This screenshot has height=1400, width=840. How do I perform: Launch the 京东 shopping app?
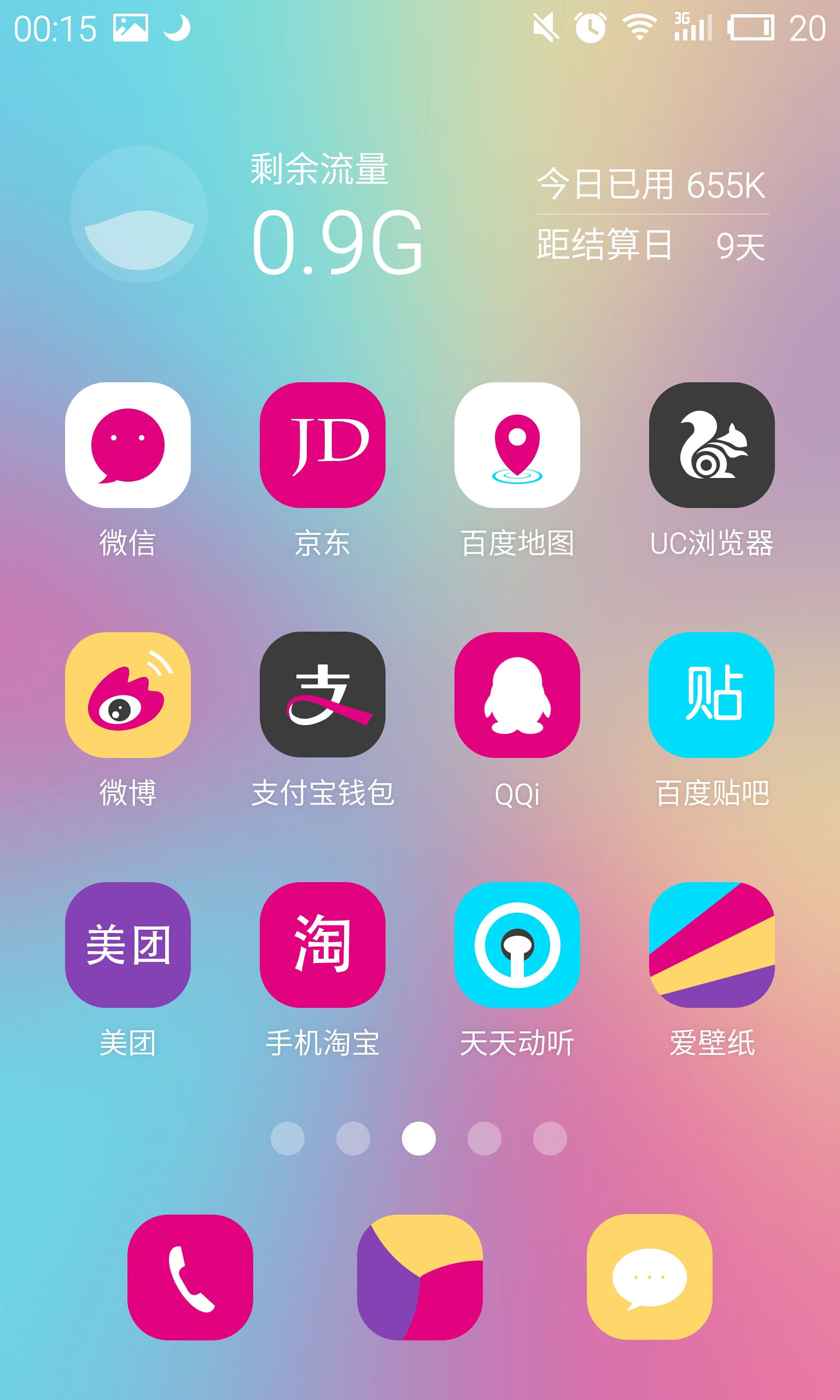322,445
